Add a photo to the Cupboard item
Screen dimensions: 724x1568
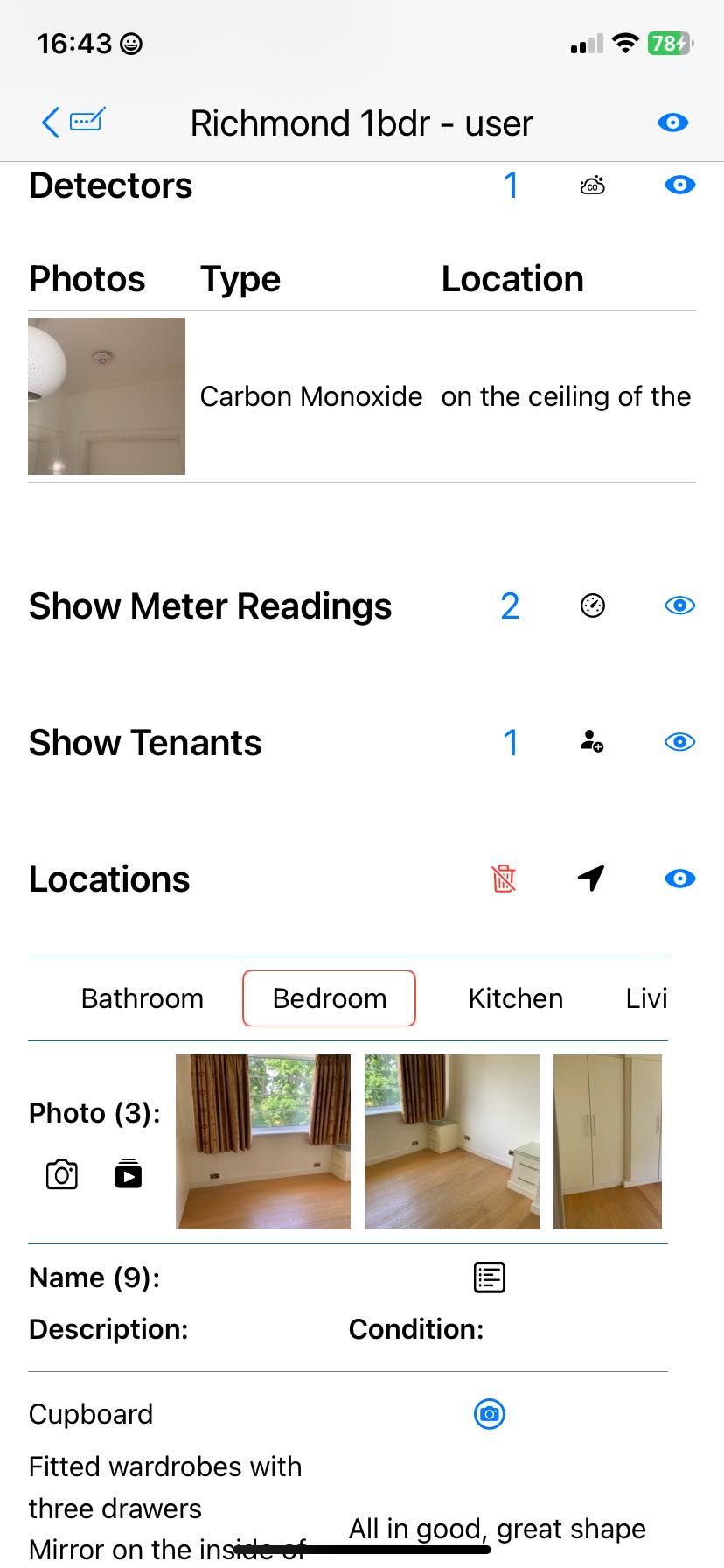[489, 1414]
